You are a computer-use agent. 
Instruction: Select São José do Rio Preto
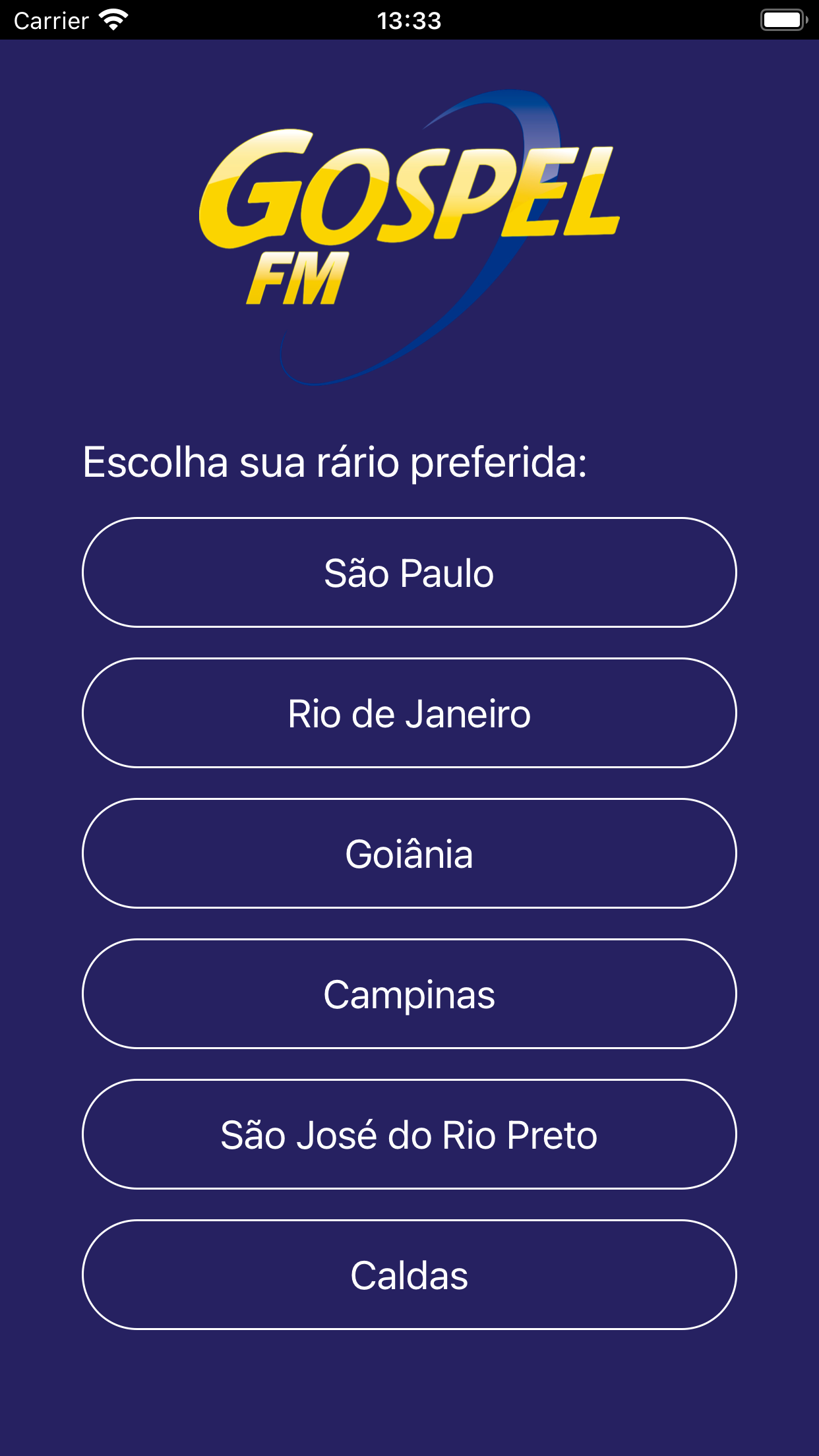point(409,1134)
